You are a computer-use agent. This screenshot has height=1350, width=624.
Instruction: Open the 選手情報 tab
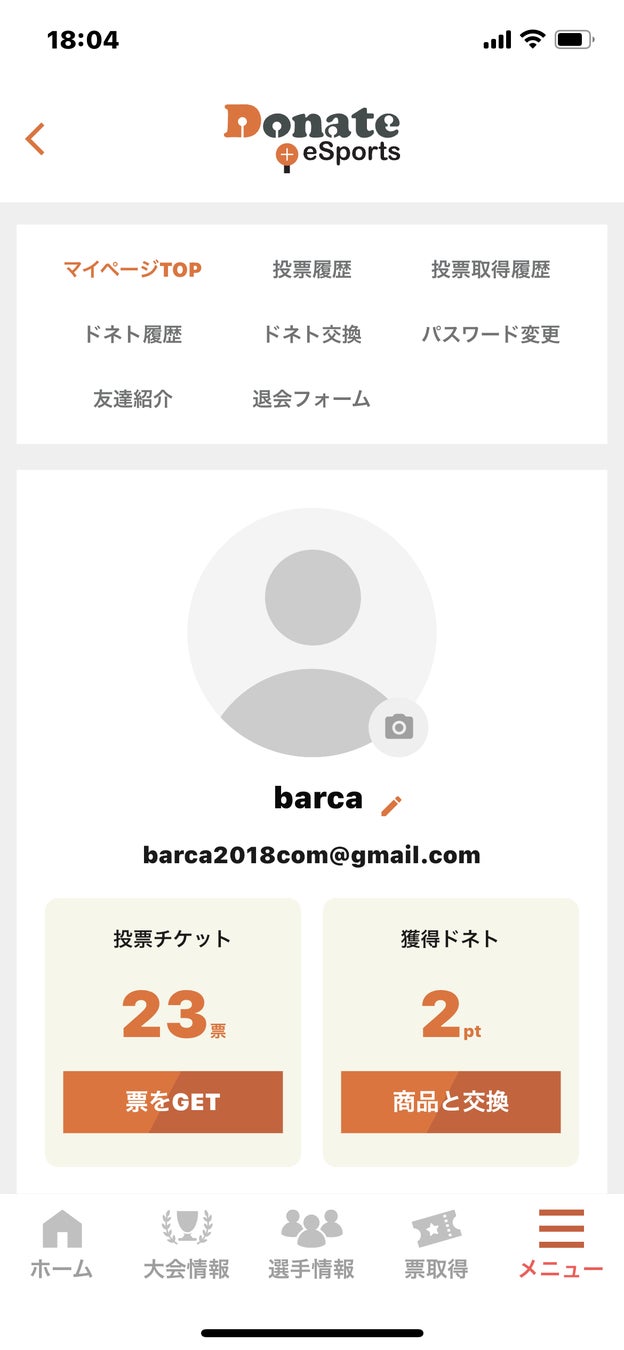pyautogui.click(x=311, y=1245)
